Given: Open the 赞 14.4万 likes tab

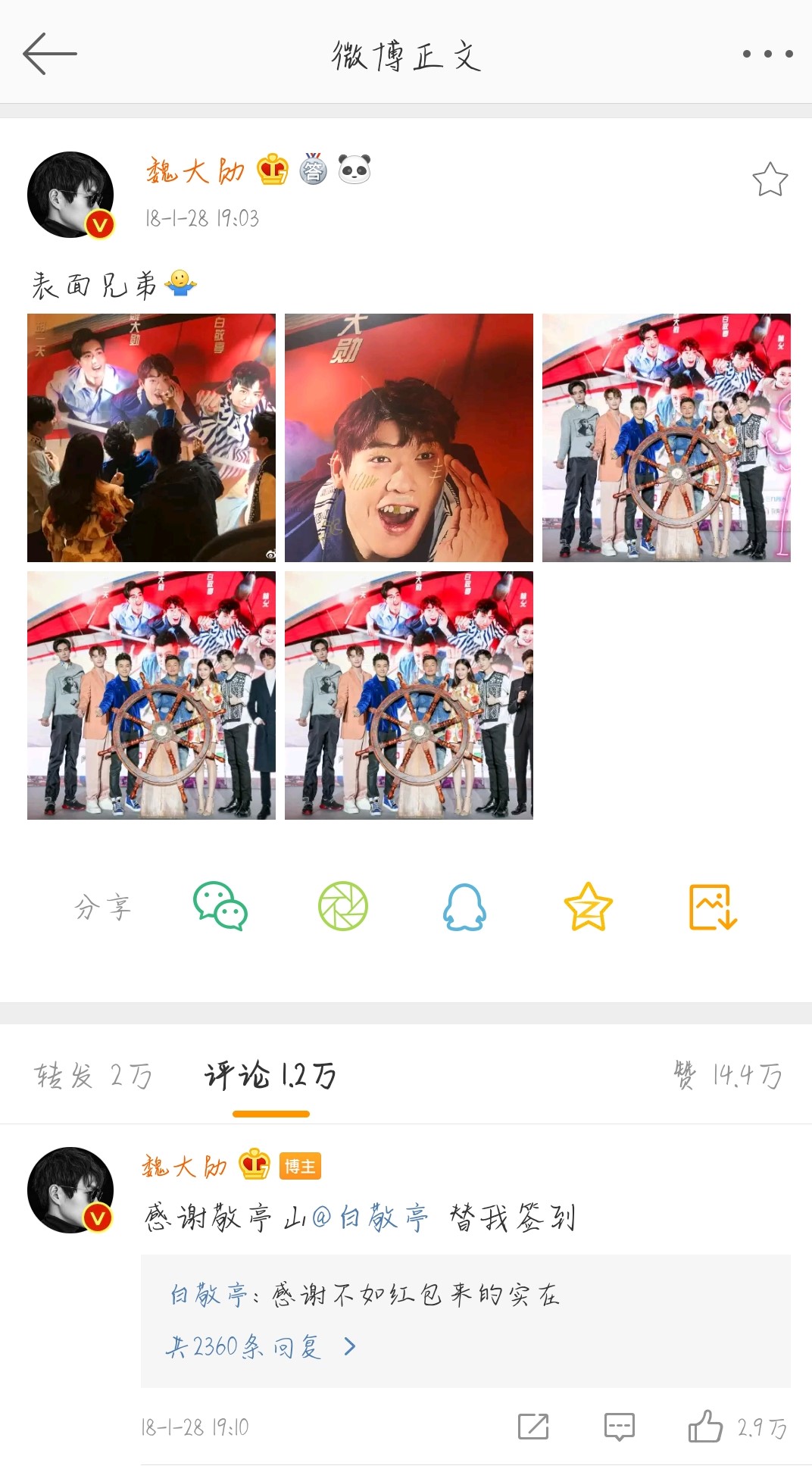Looking at the screenshot, I should 728,1075.
